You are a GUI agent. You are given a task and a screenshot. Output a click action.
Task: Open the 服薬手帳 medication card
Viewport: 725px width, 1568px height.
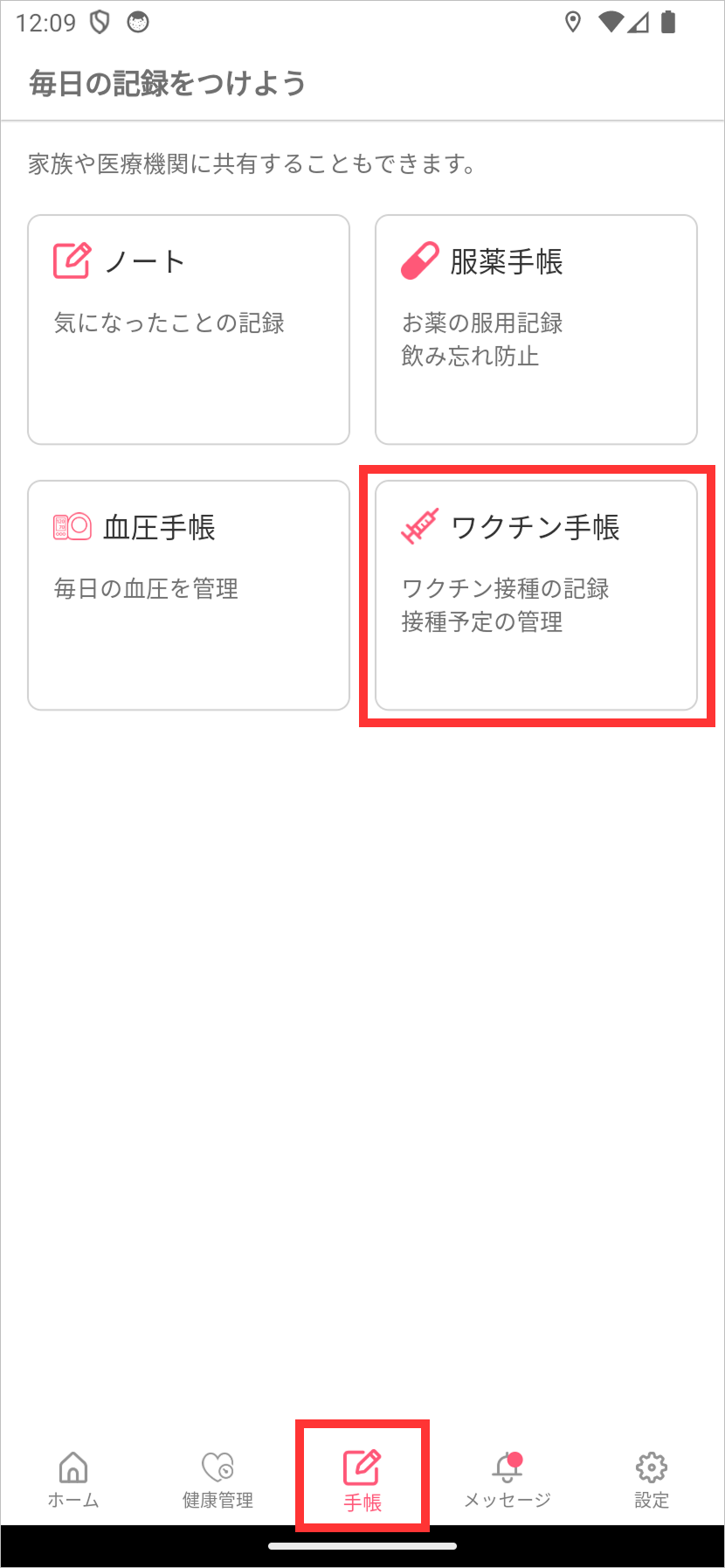(536, 330)
